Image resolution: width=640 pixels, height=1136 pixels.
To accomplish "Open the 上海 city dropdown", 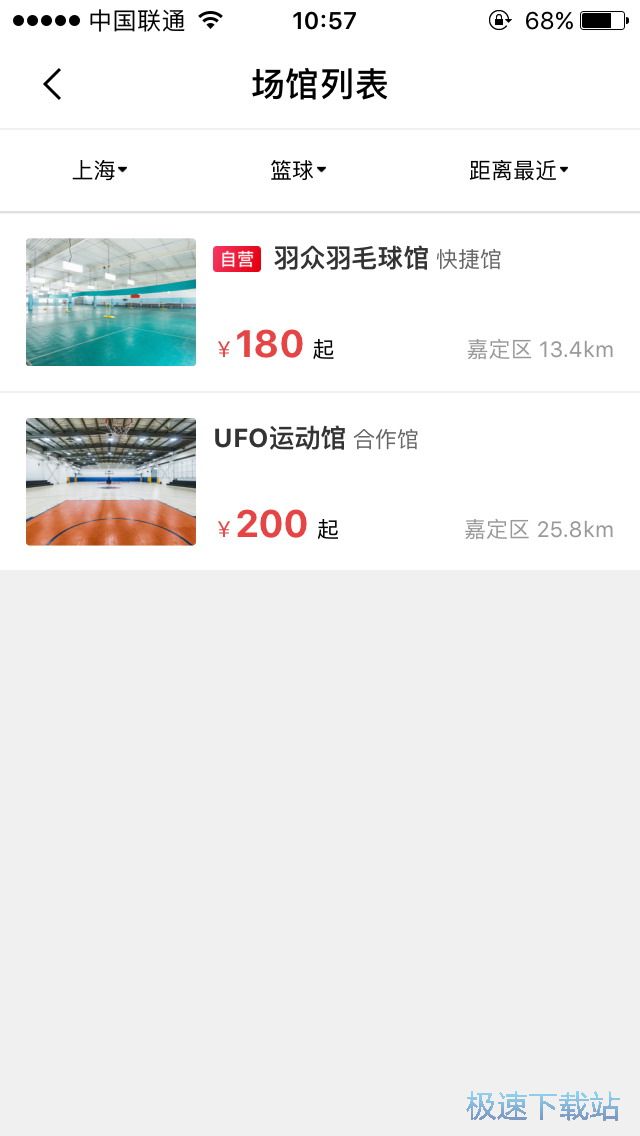I will coord(99,171).
